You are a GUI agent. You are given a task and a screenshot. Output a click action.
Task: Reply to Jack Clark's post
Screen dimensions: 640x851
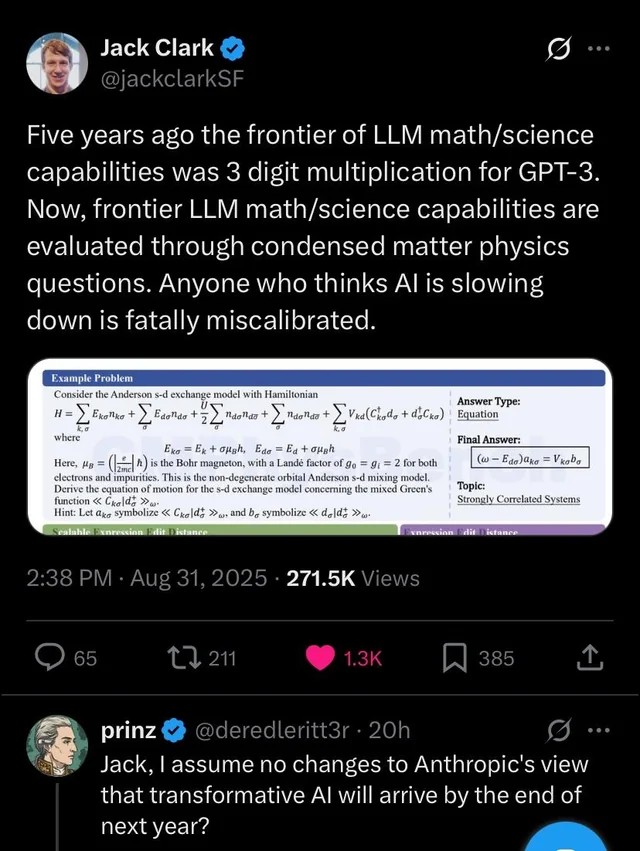50,657
